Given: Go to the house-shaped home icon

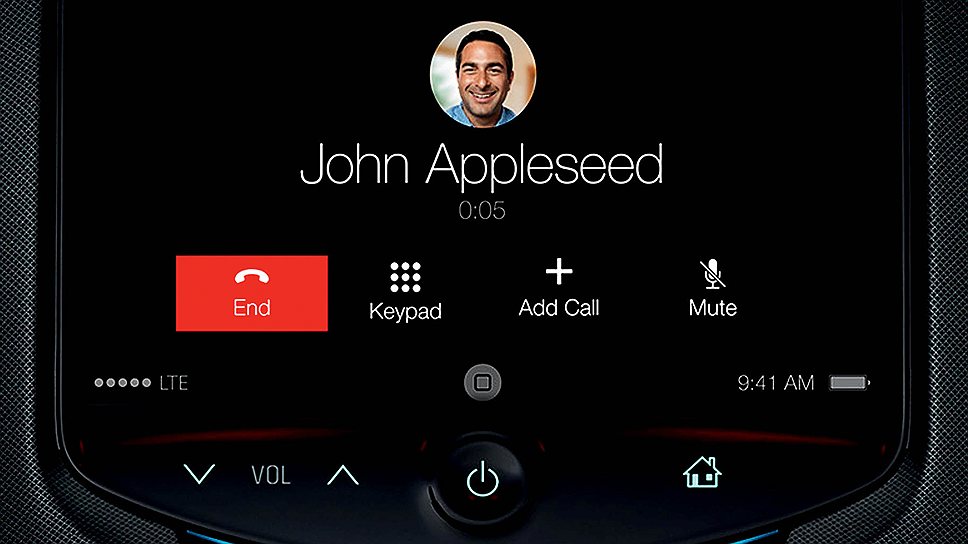Looking at the screenshot, I should point(702,471).
